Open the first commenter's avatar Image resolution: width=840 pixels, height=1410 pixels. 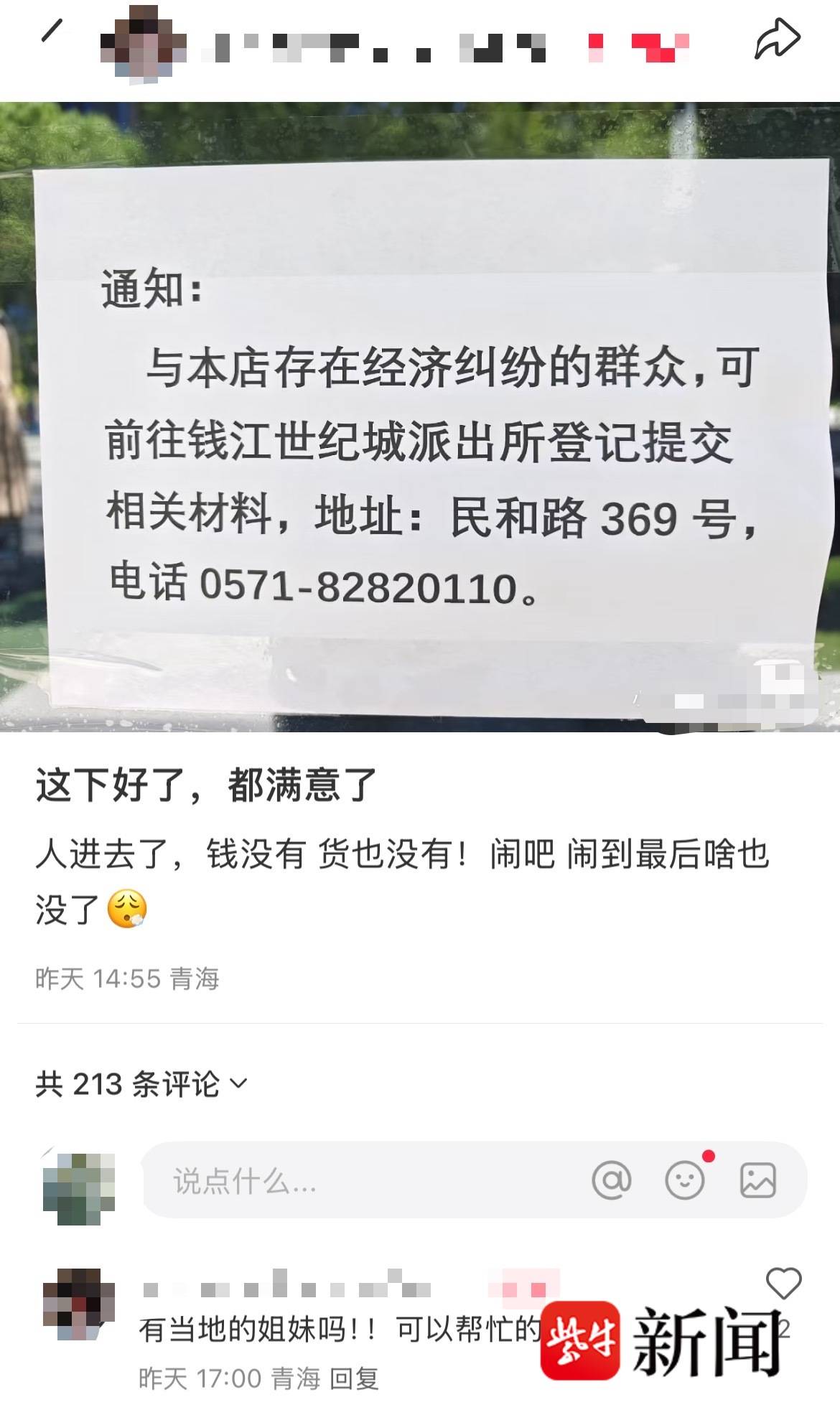[79, 1304]
